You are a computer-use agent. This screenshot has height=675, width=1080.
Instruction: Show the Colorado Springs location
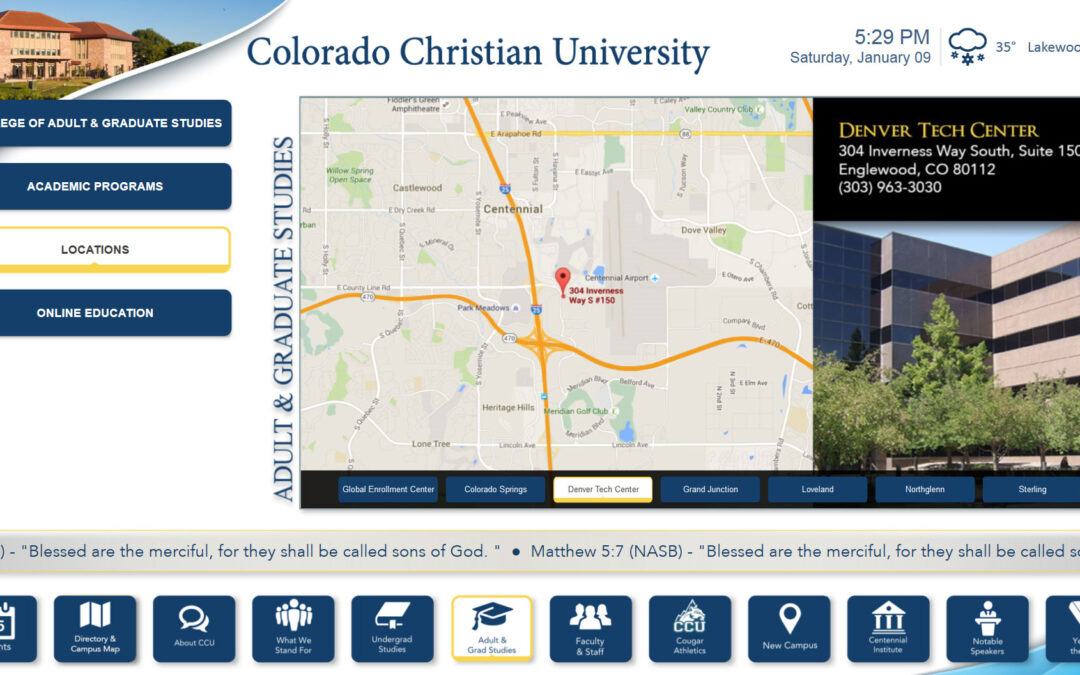[495, 489]
